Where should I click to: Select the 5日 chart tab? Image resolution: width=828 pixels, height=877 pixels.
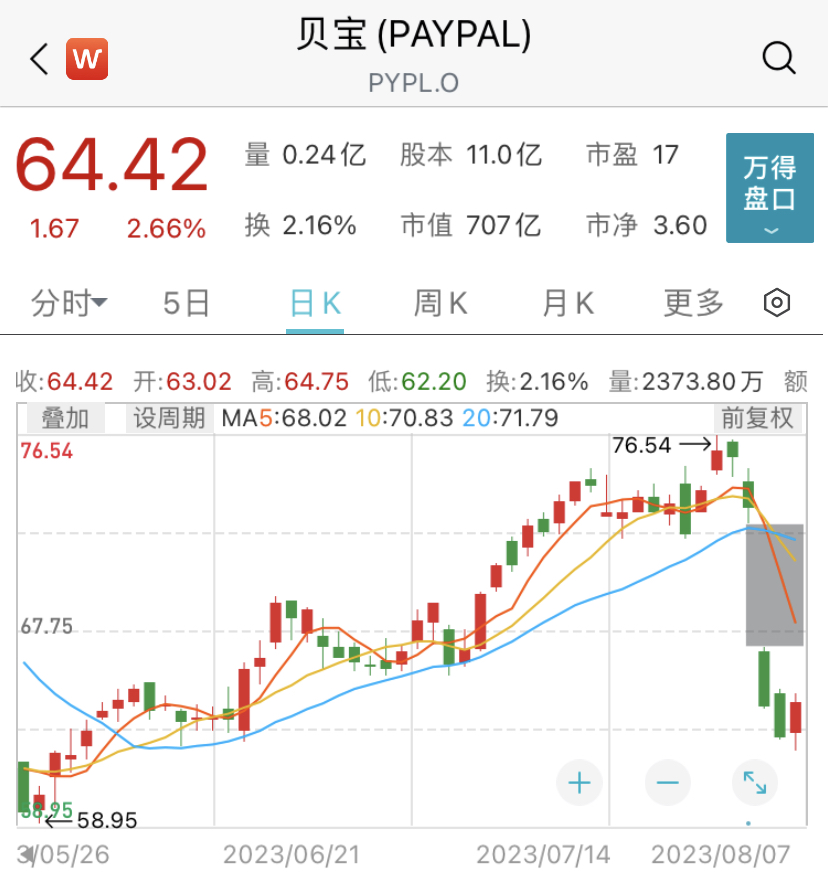click(x=187, y=303)
